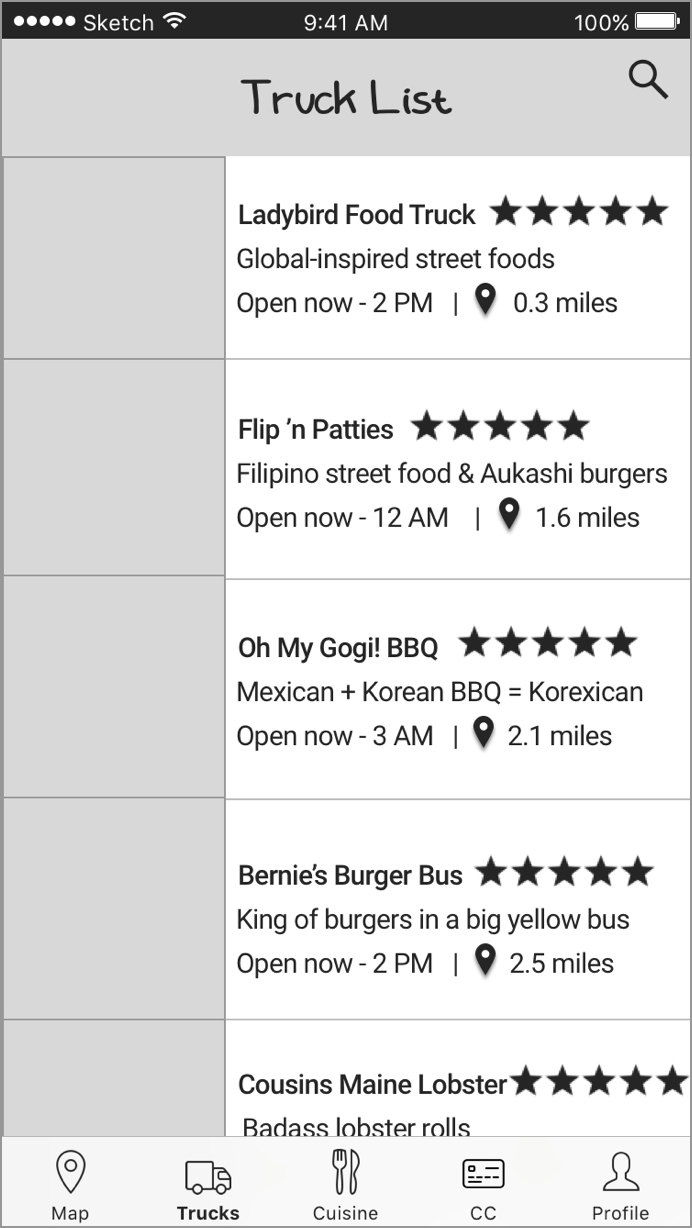Open the search magnifier icon
This screenshot has width=692, height=1228.
point(648,80)
